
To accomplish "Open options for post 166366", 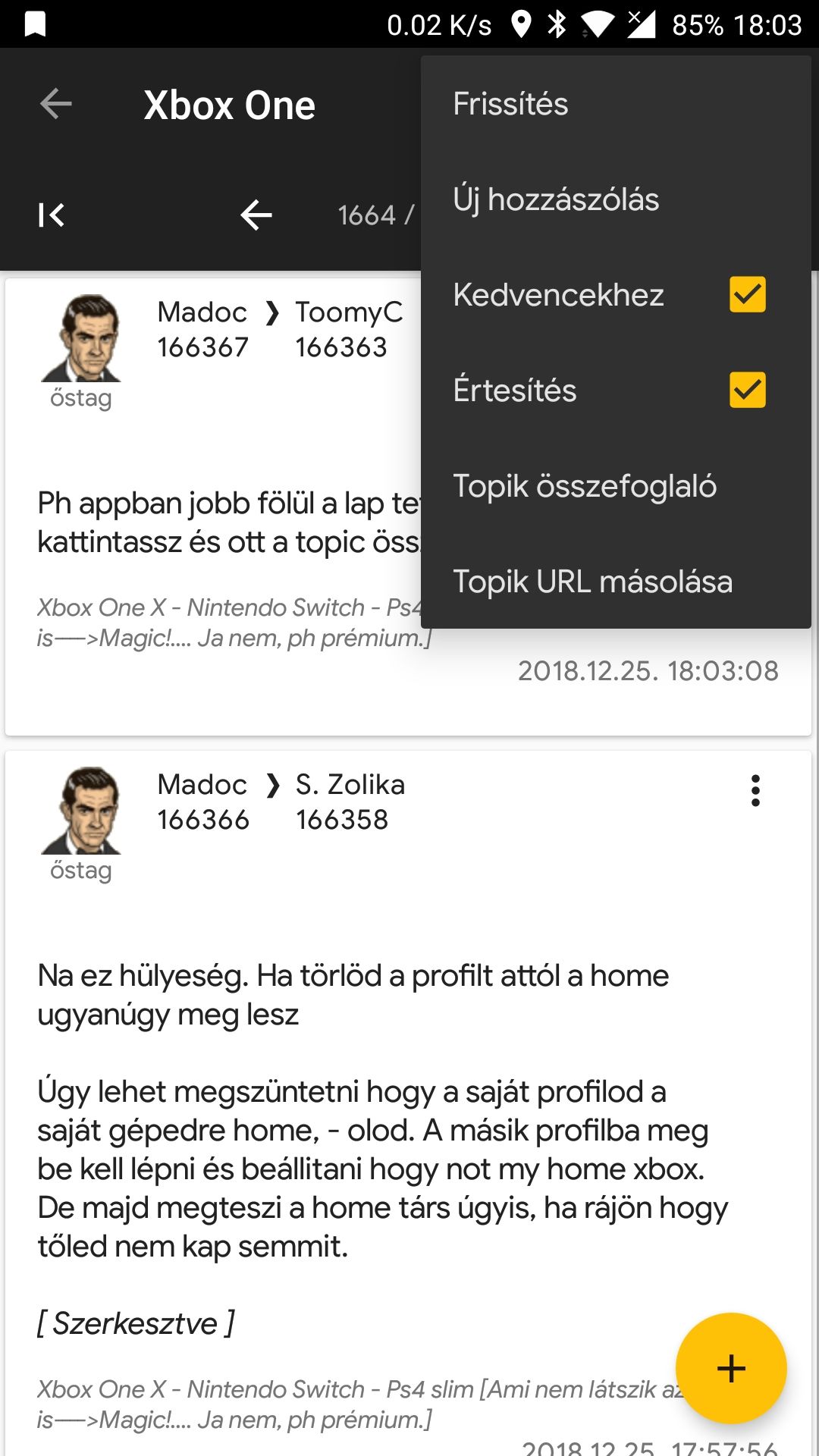I will point(755,790).
